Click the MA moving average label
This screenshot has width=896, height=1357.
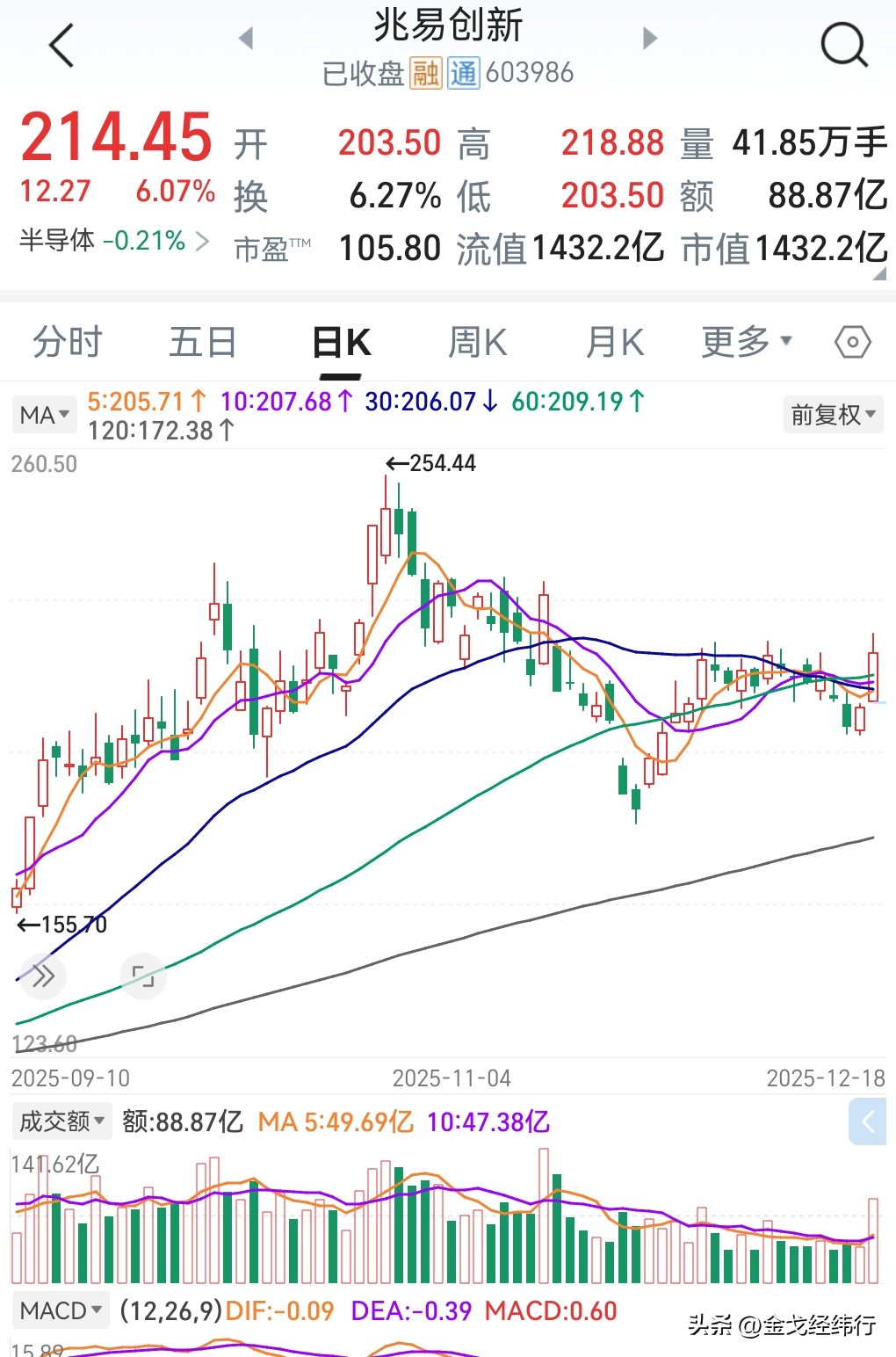(x=43, y=414)
